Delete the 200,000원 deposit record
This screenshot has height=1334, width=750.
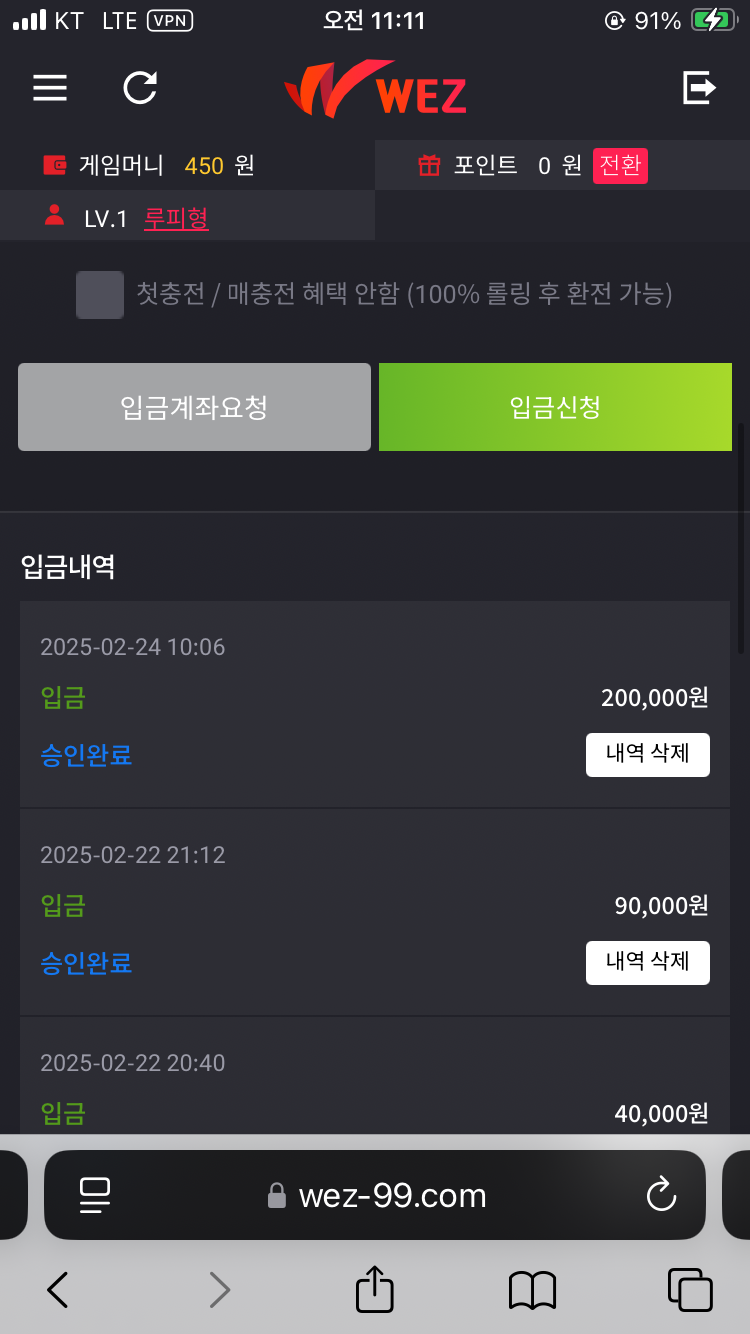pyautogui.click(x=648, y=755)
